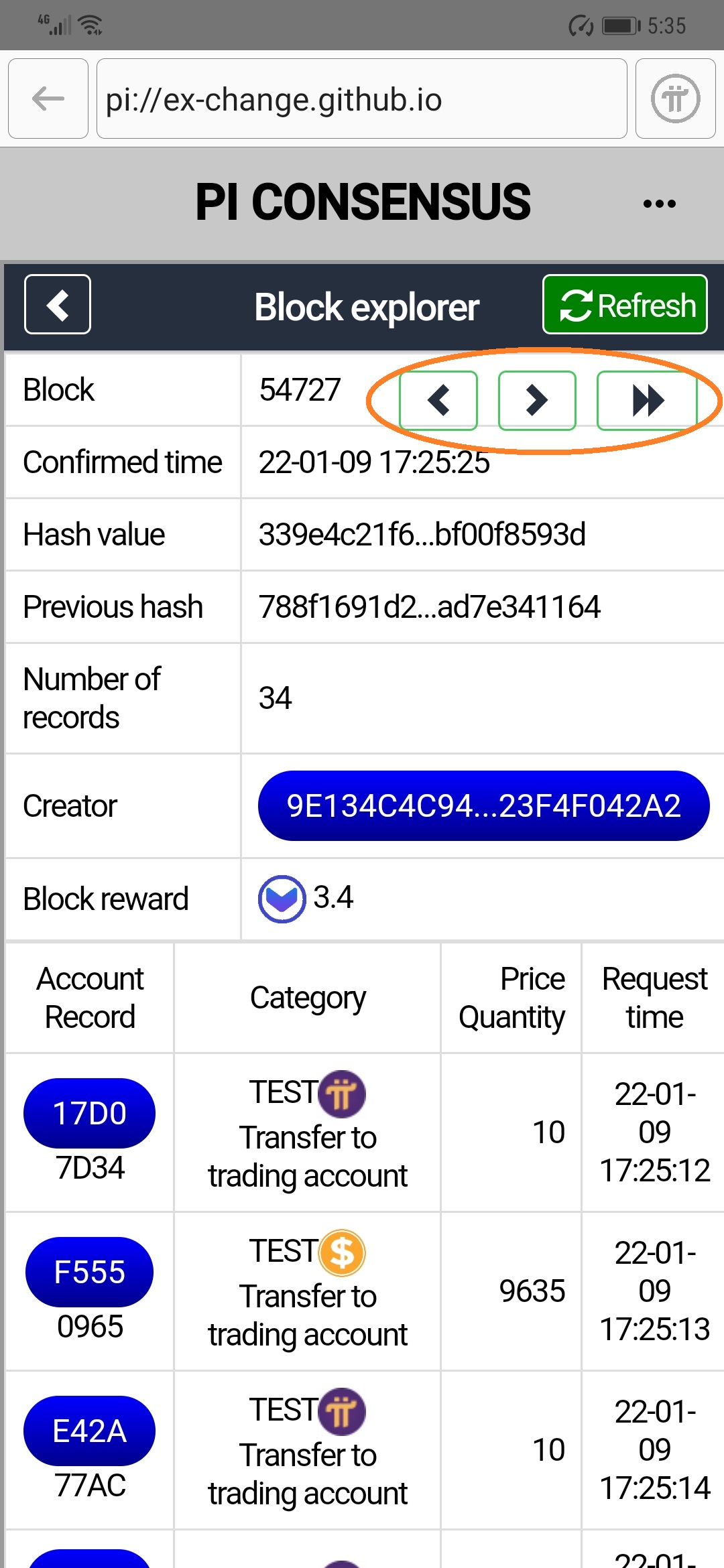Open the three-dot overflow menu
Screen dimensions: 724x1568
(659, 204)
